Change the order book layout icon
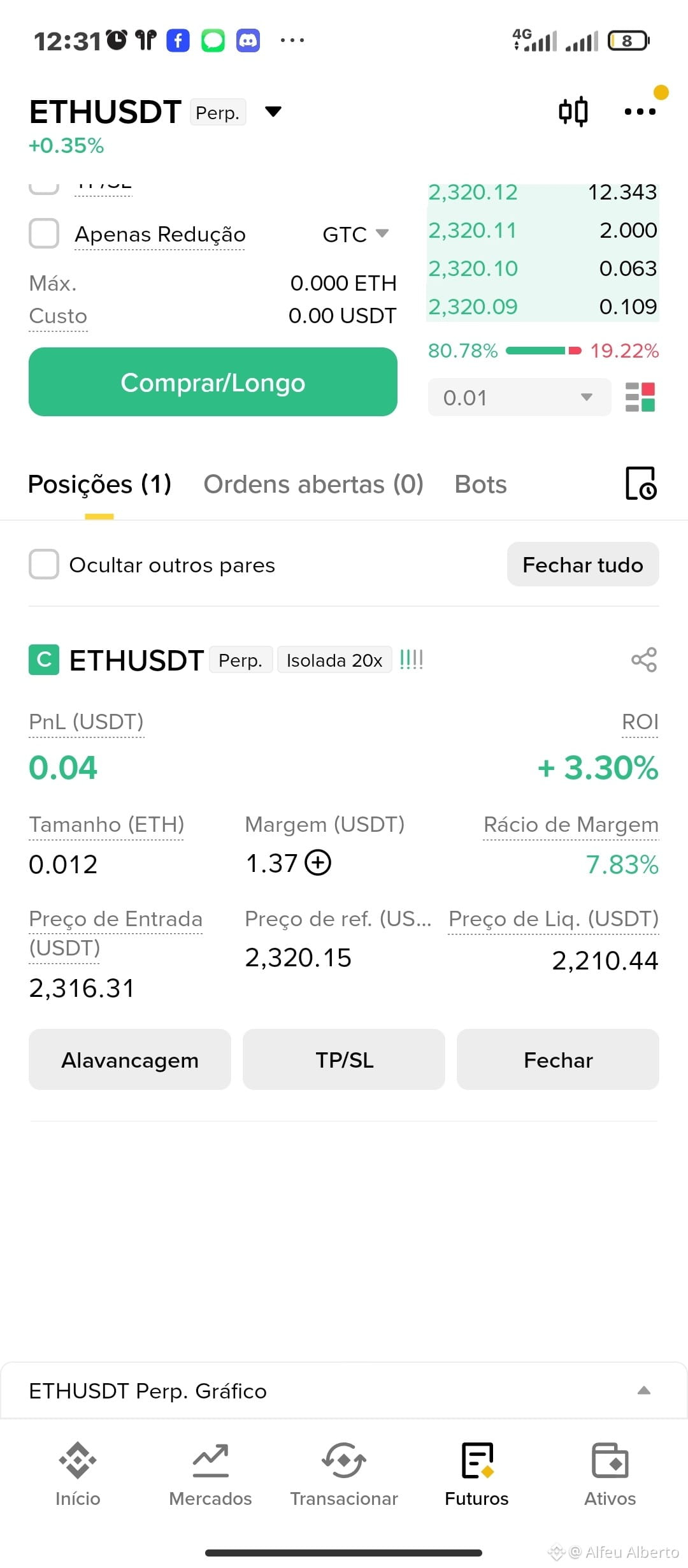 [640, 397]
